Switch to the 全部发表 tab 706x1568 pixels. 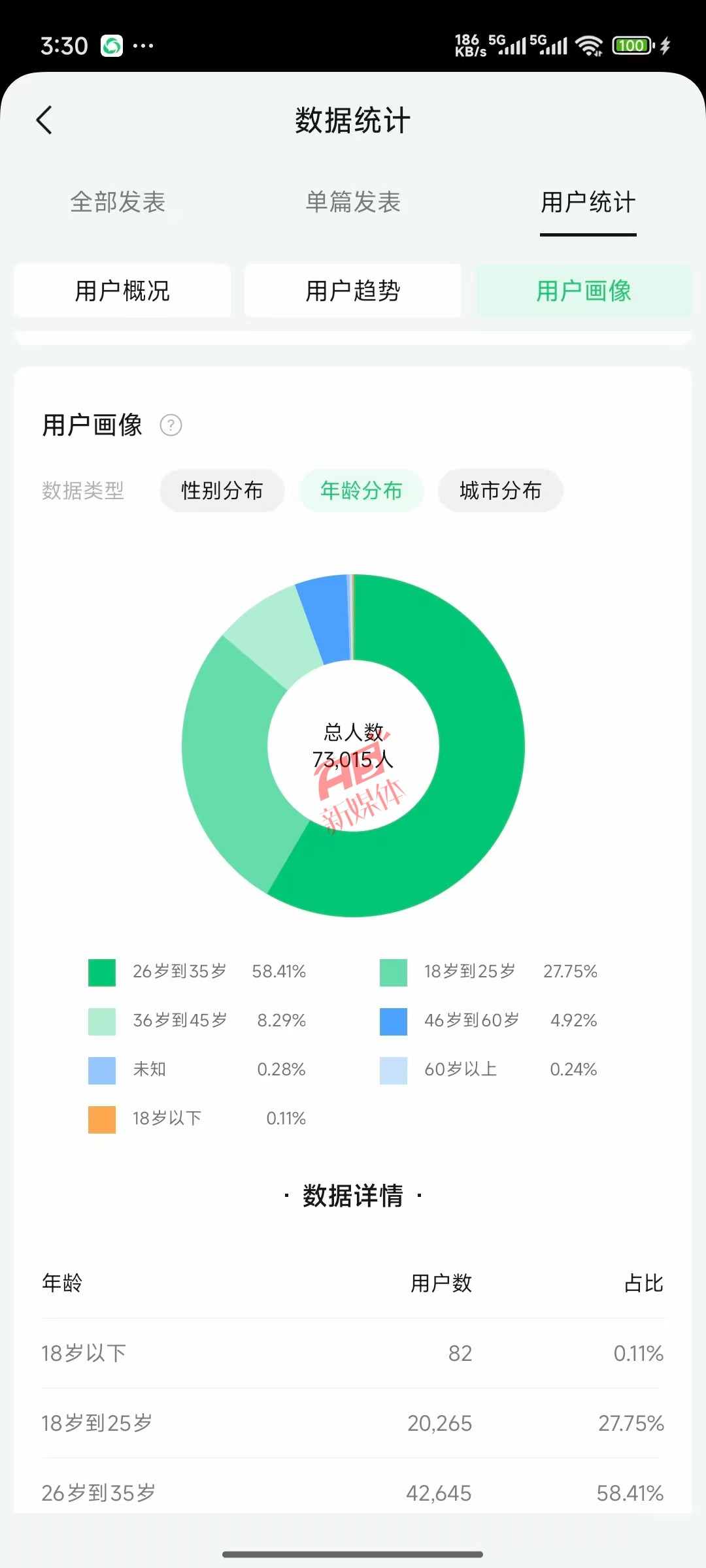(118, 203)
